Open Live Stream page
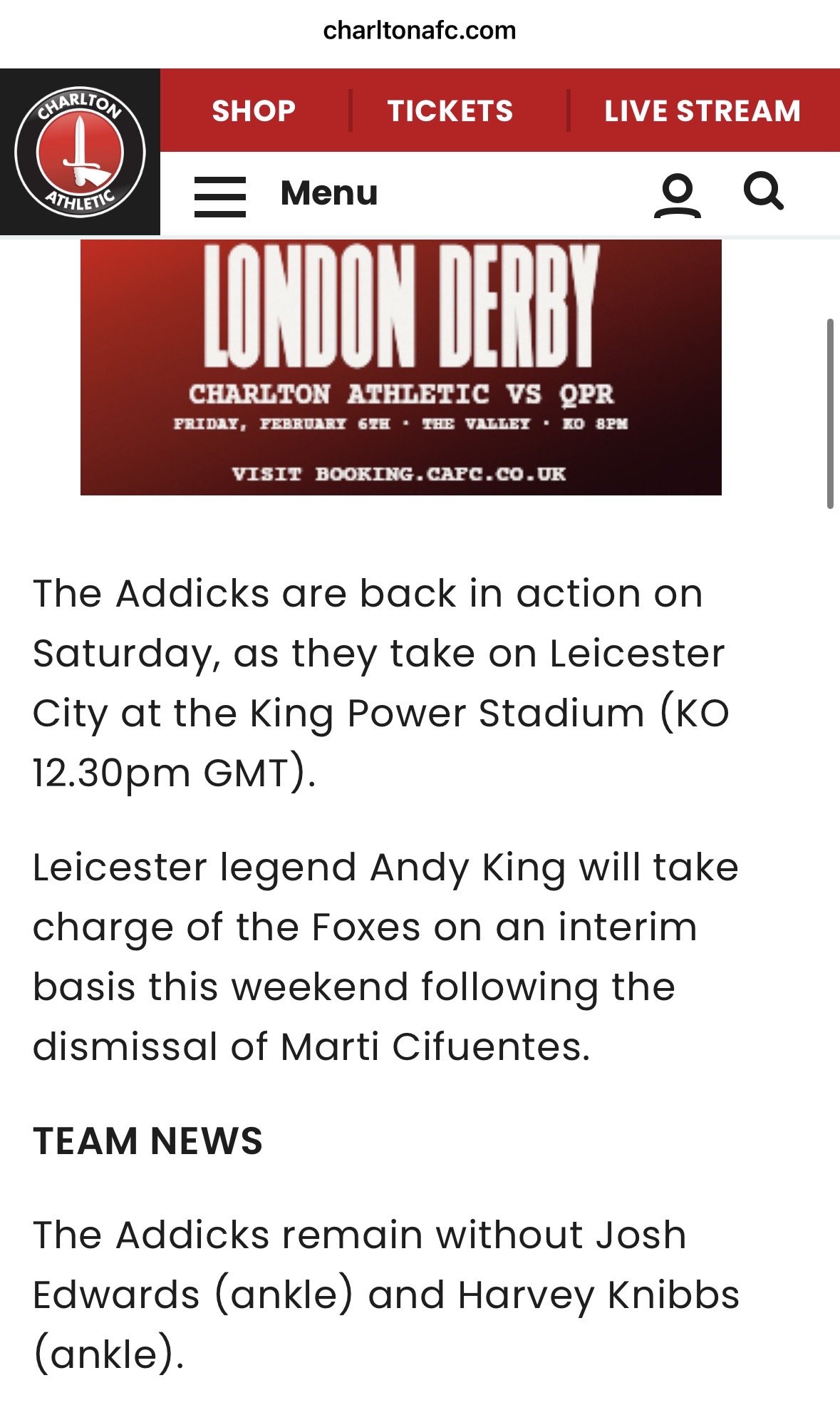The width and height of the screenshot is (840, 1410). pos(702,111)
